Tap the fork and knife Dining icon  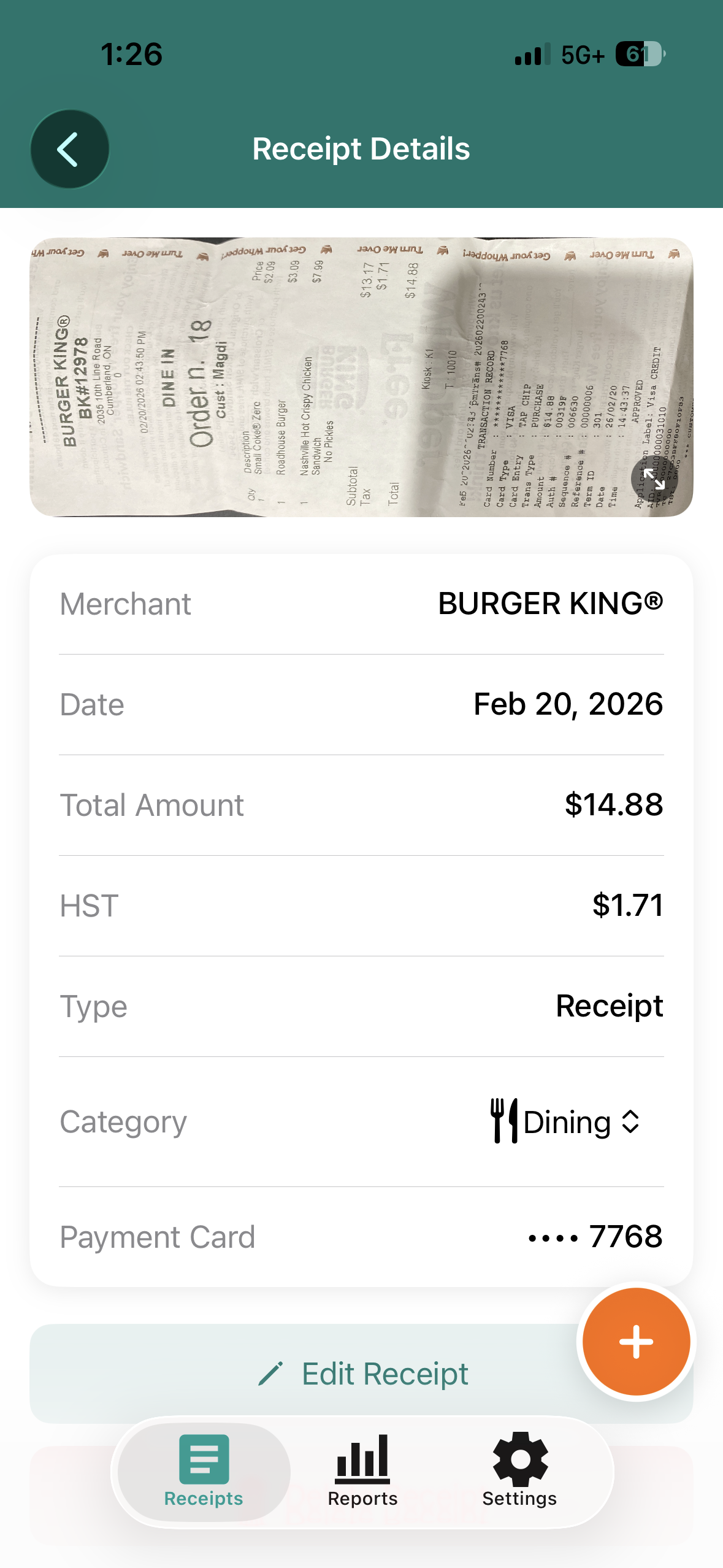505,1121
